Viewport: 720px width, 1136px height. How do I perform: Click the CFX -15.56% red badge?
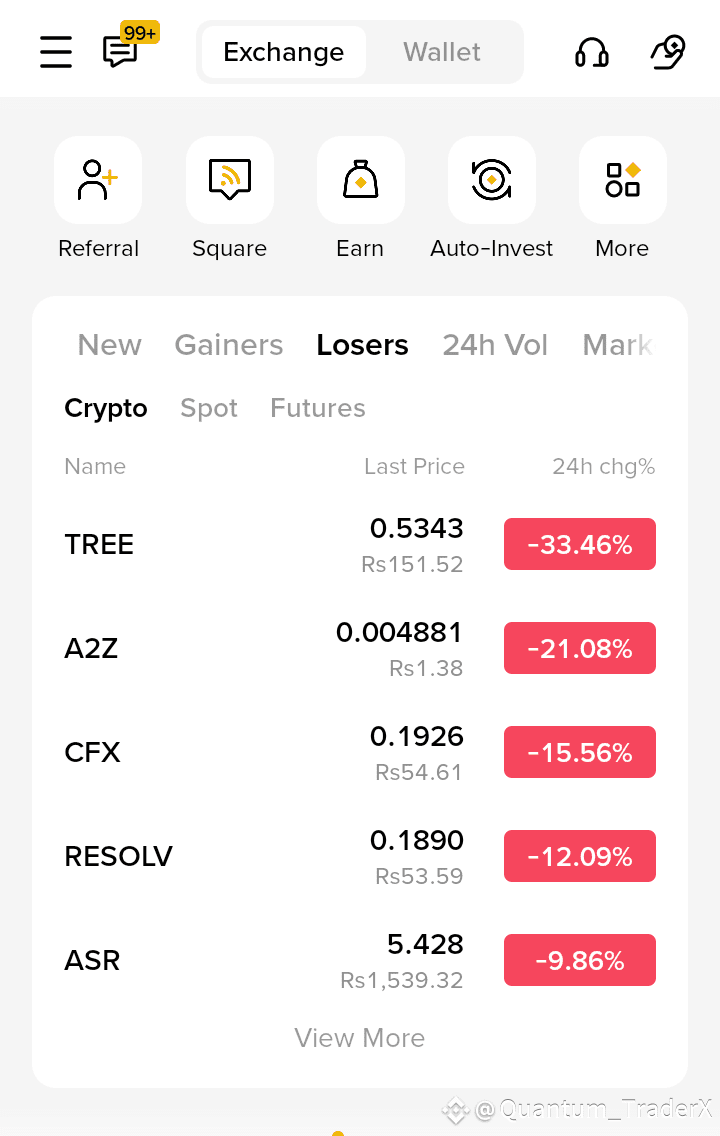tap(579, 752)
